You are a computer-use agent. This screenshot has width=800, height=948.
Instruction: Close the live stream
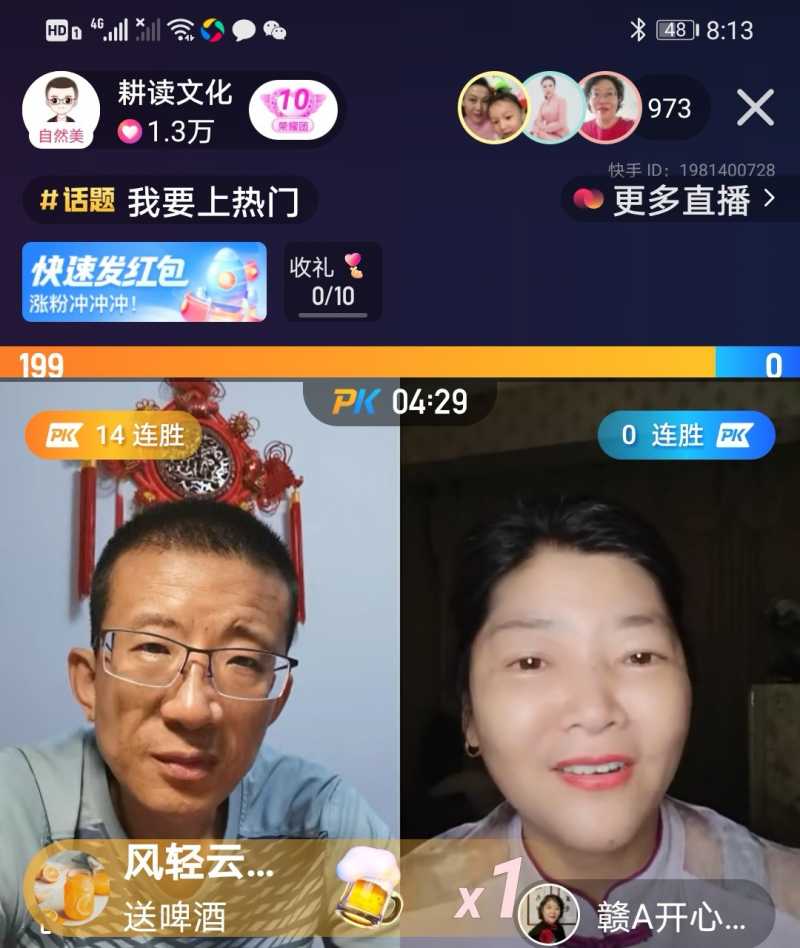tap(755, 107)
